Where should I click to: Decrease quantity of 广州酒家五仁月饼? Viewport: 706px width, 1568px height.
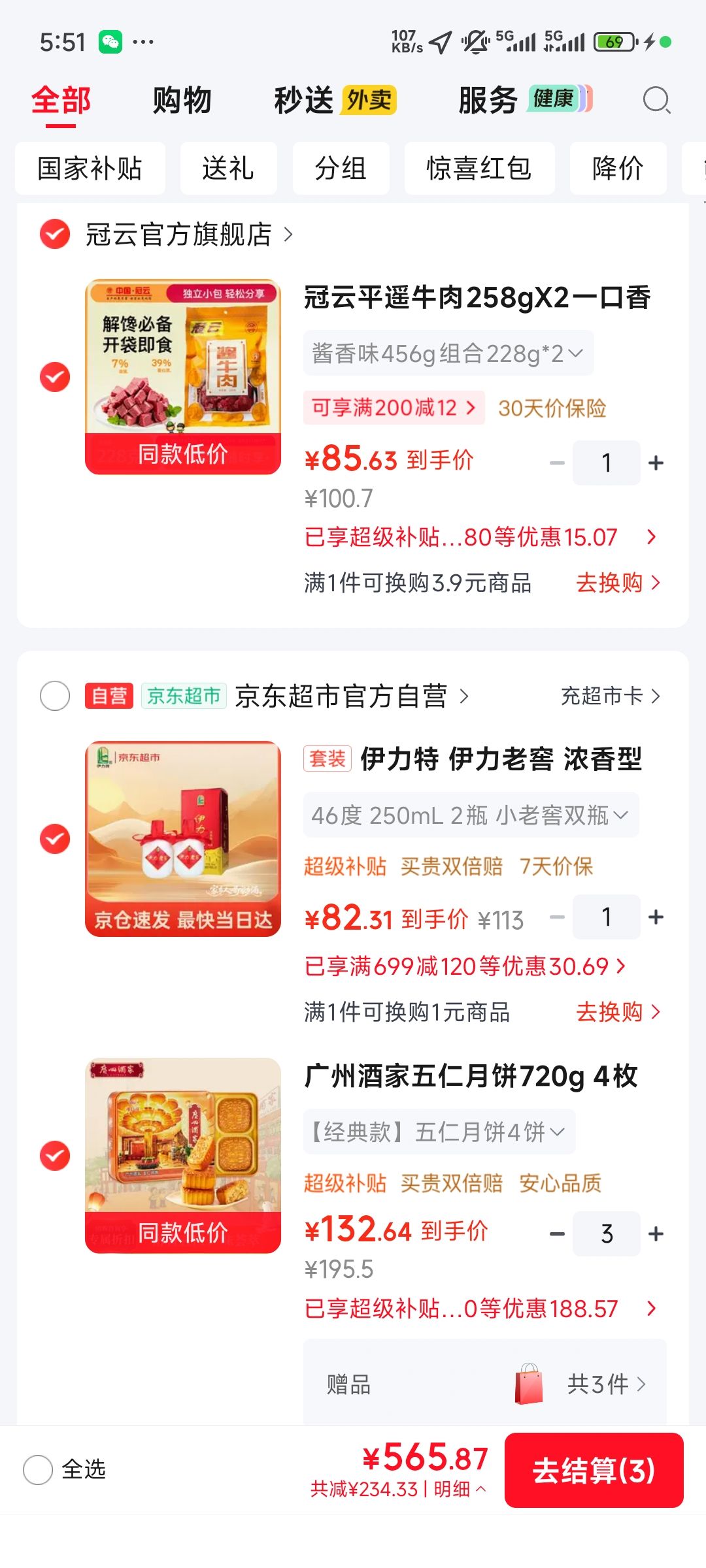tap(557, 1234)
